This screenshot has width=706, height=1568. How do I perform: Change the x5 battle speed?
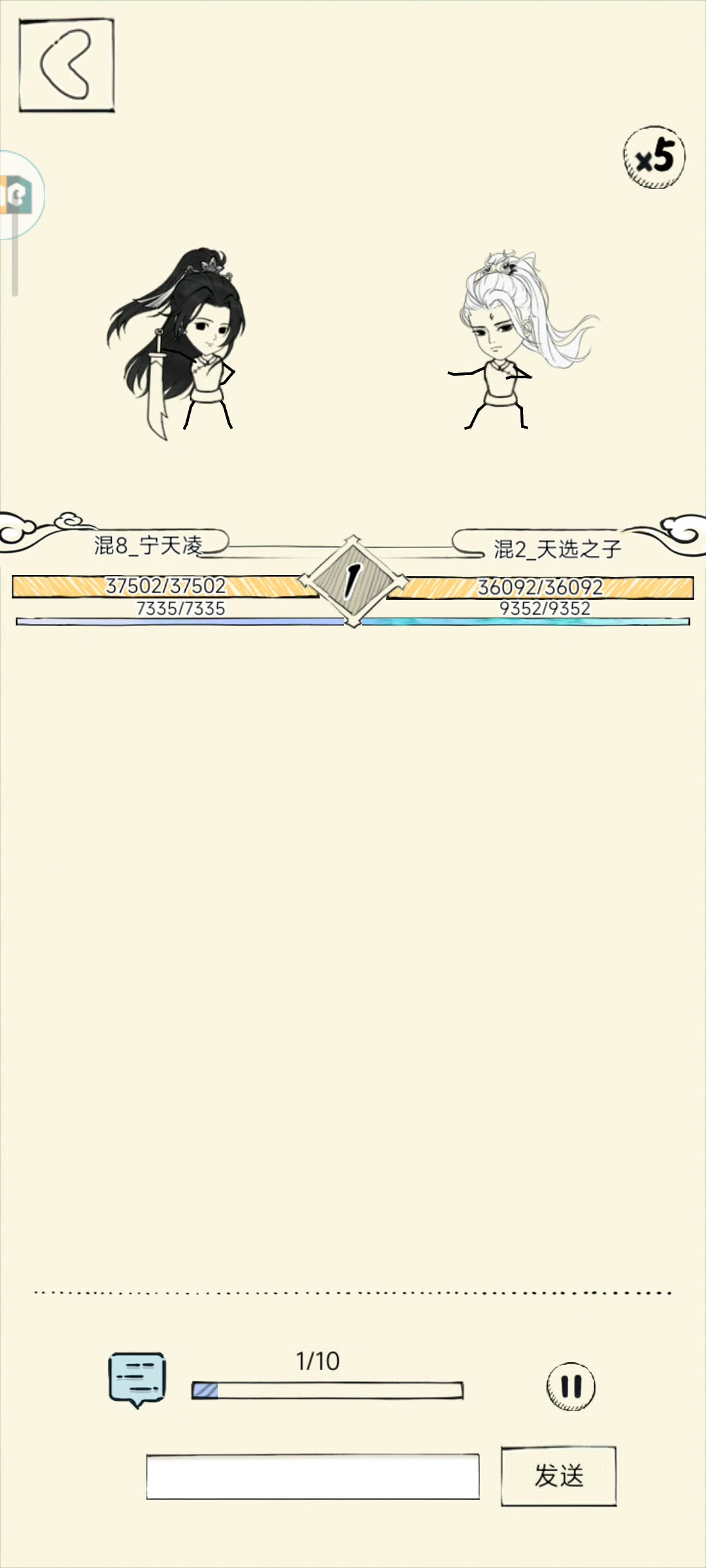click(x=654, y=157)
